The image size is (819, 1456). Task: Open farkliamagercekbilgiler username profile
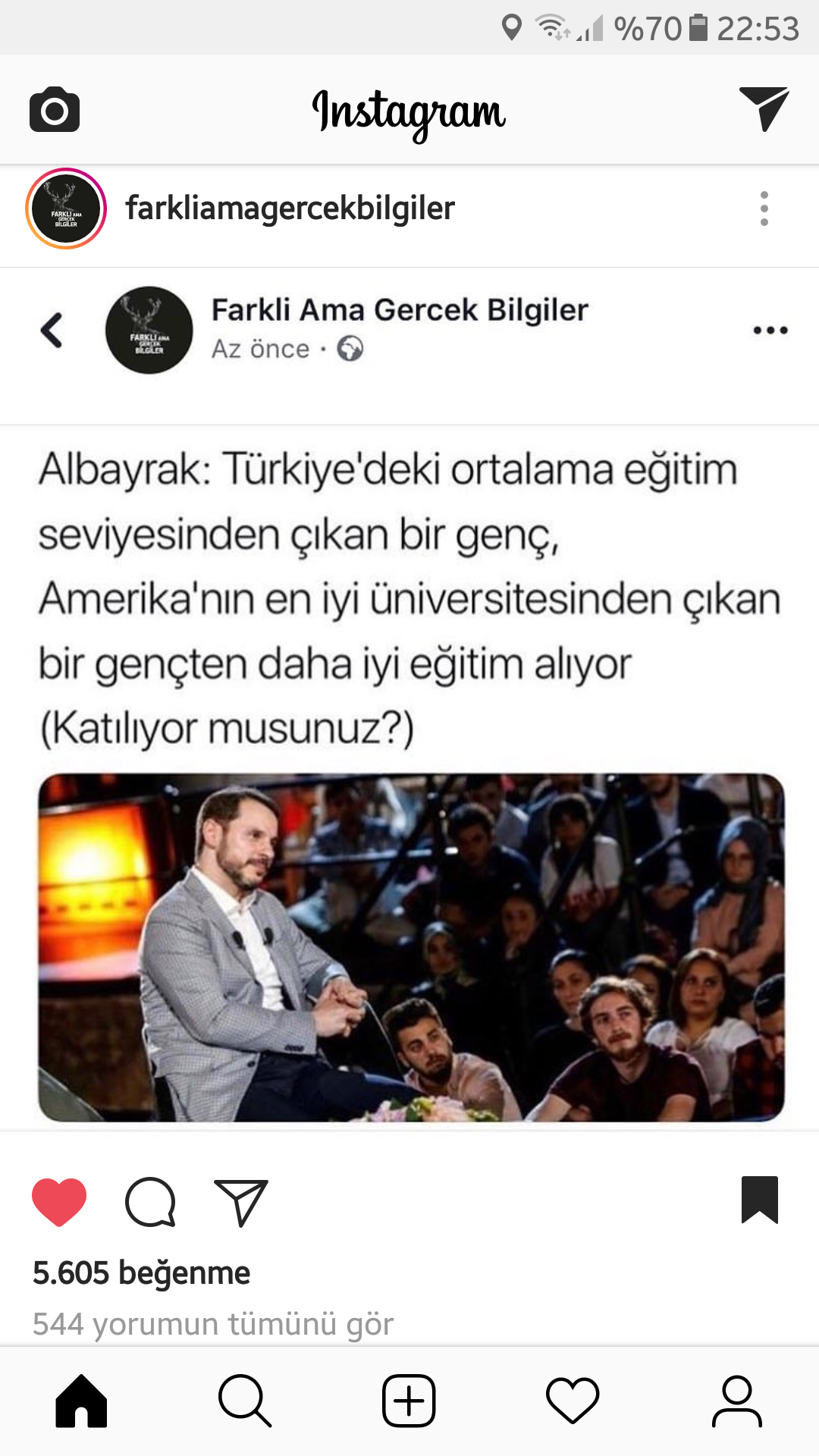pos(290,209)
